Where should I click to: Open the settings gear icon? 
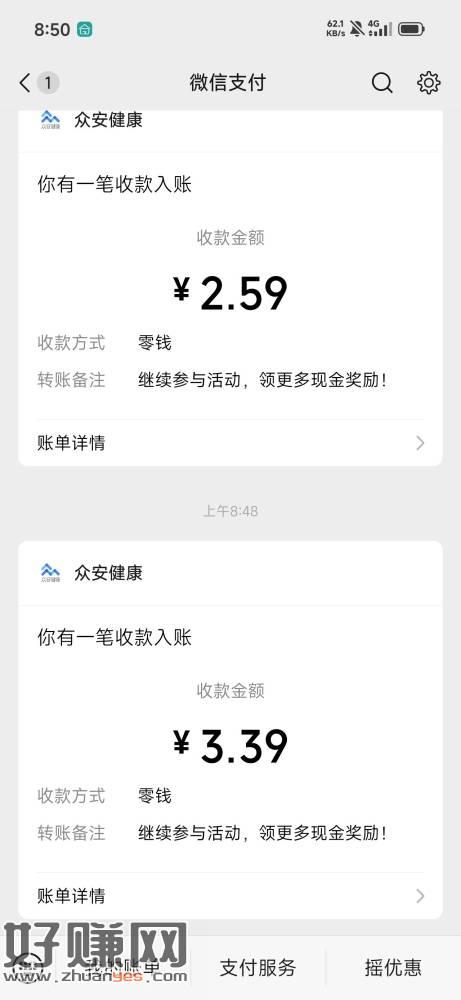(x=428, y=83)
